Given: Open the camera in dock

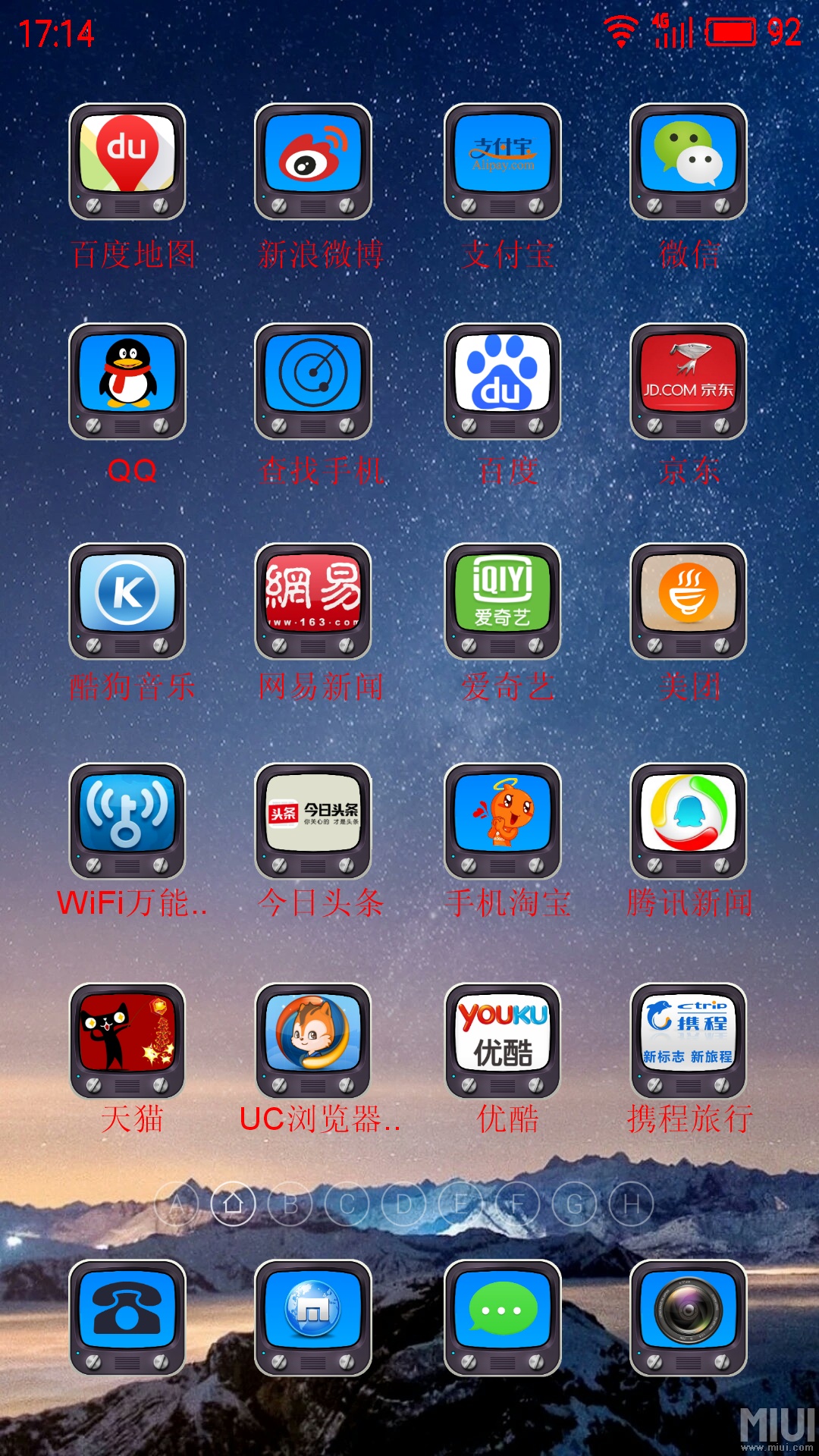Looking at the screenshot, I should [x=689, y=1318].
